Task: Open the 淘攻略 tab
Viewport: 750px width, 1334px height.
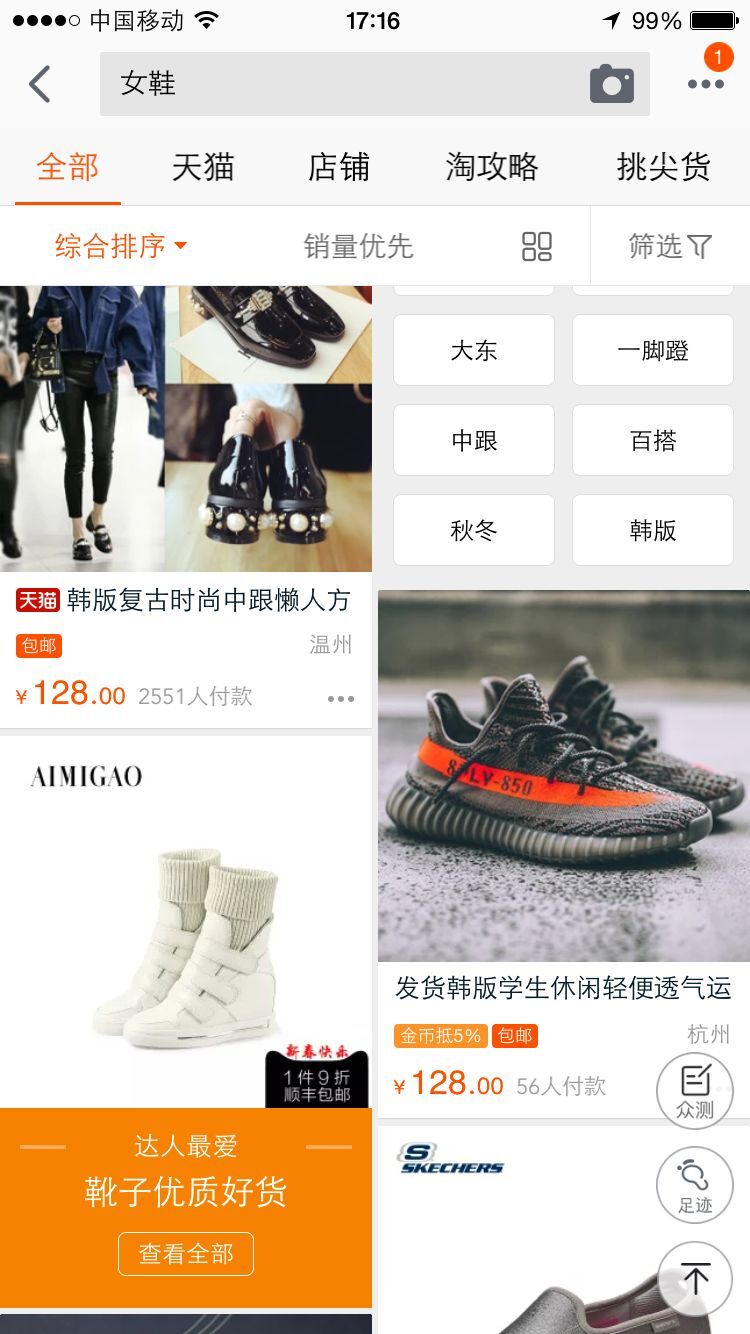Action: (492, 167)
